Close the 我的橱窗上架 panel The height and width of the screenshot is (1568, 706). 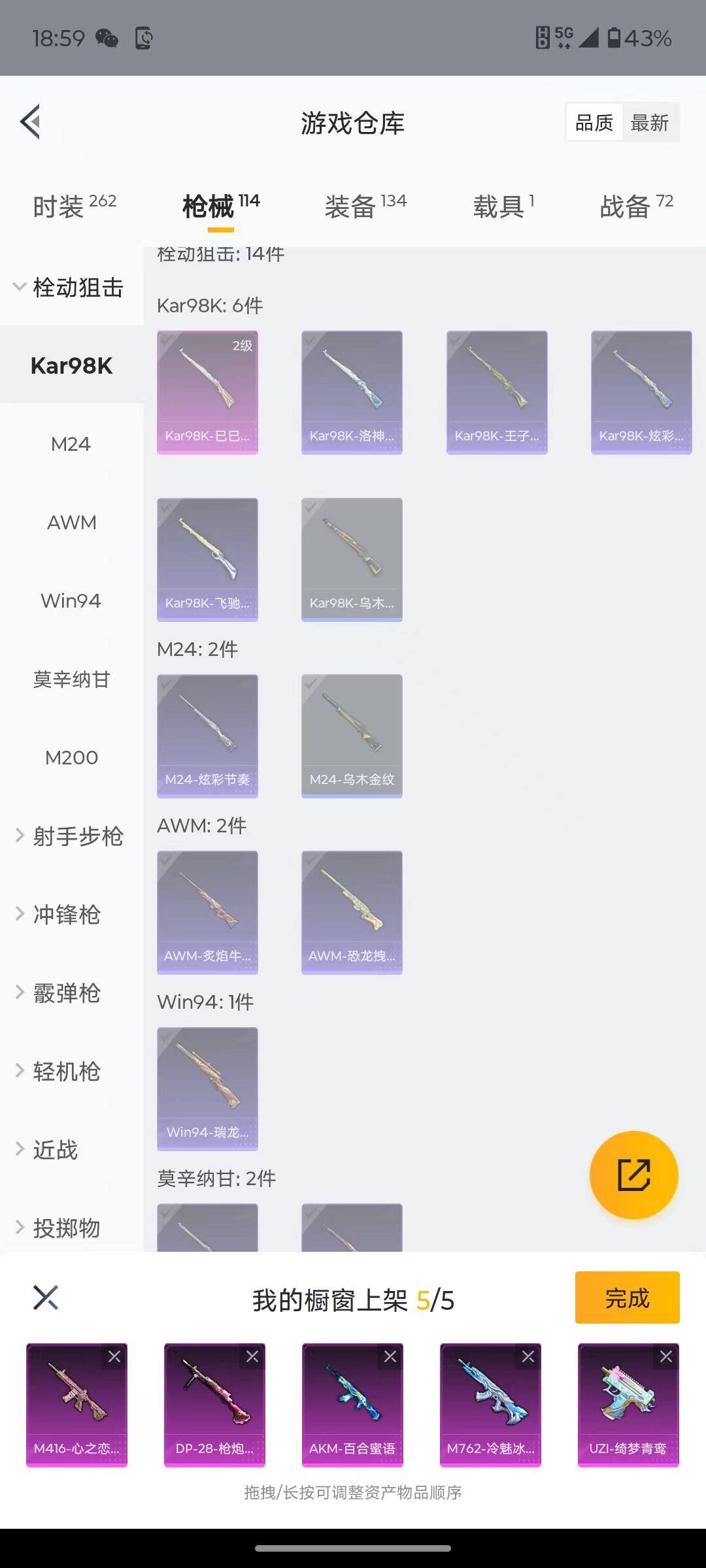click(46, 1298)
